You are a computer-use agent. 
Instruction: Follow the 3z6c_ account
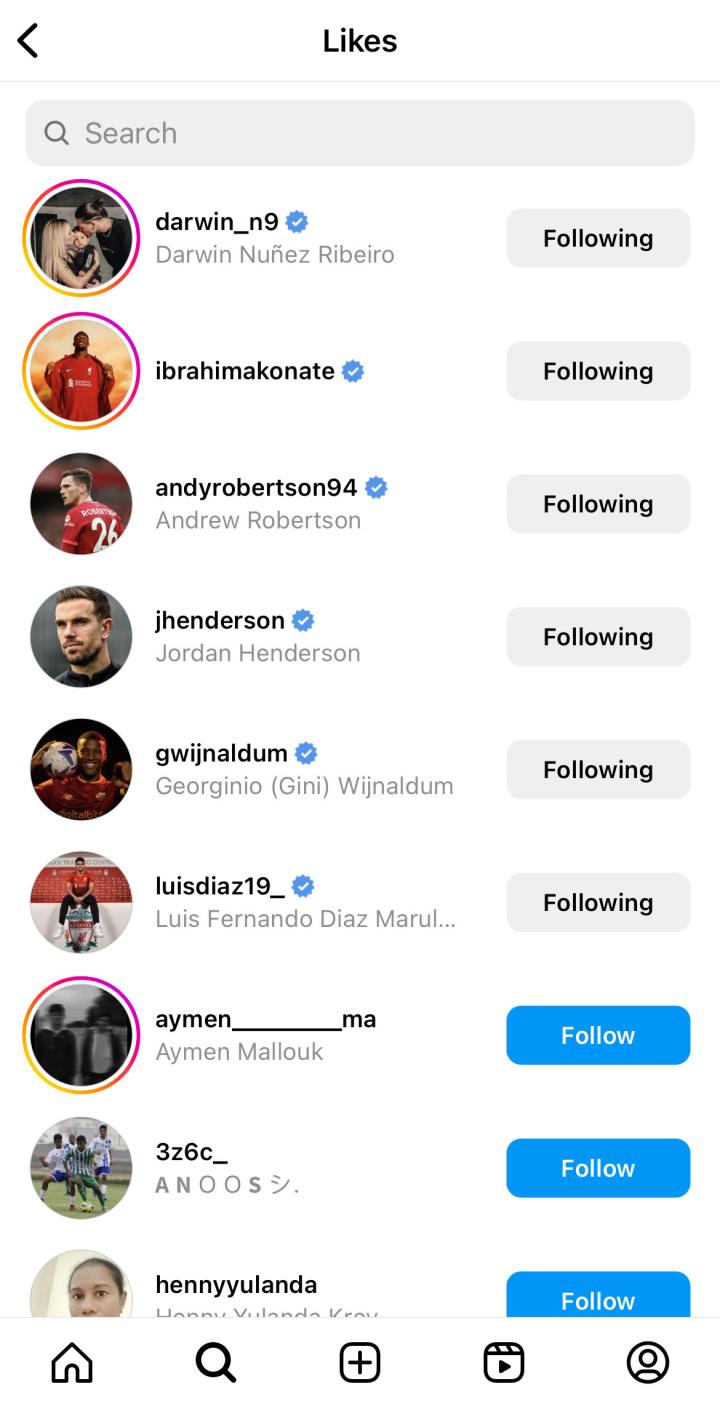[598, 1169]
